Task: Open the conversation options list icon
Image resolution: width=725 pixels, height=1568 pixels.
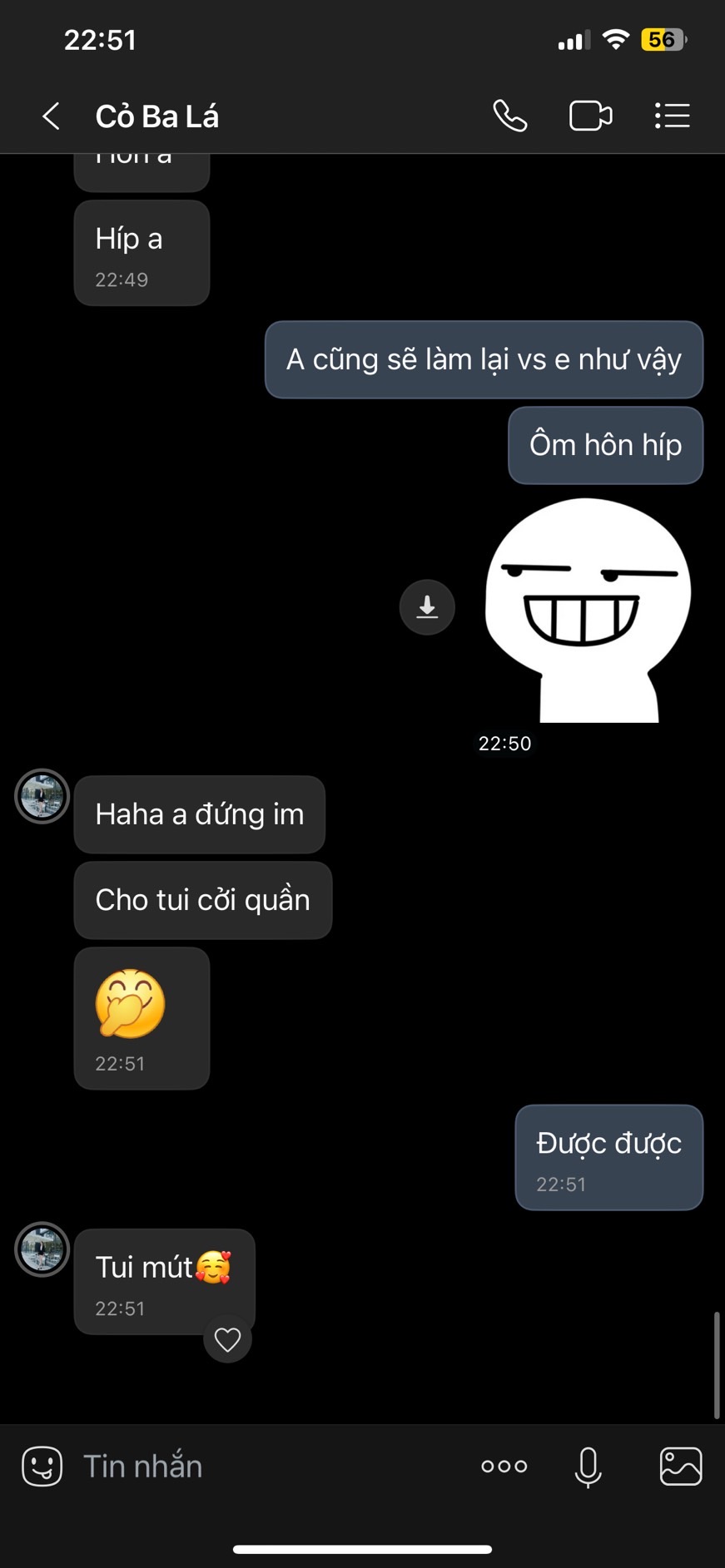Action: (671, 116)
